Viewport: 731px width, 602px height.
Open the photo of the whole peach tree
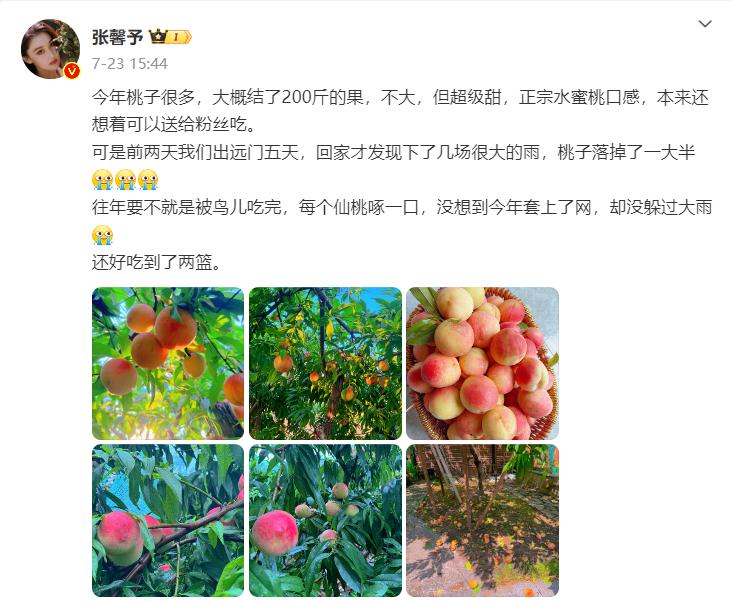point(325,363)
